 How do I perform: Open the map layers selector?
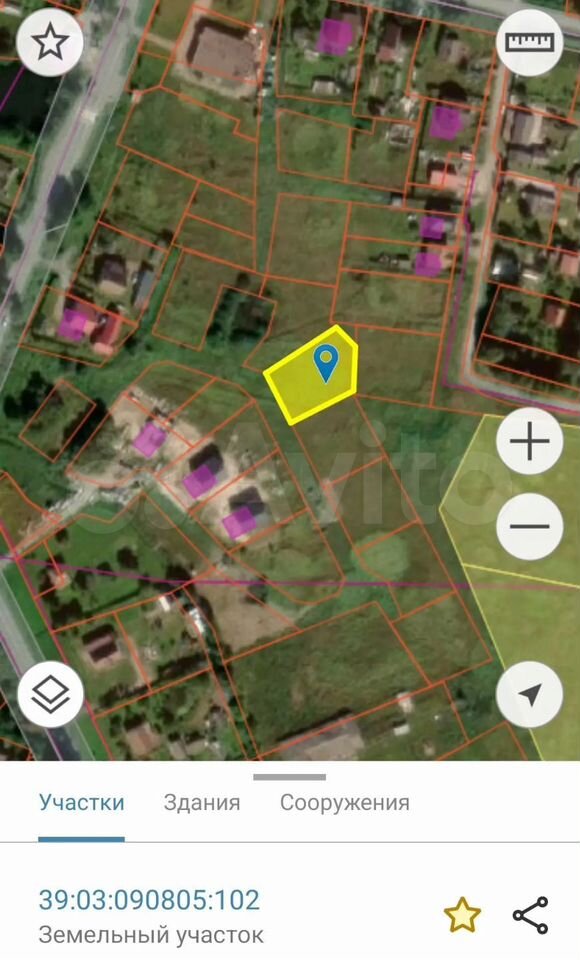(50, 694)
